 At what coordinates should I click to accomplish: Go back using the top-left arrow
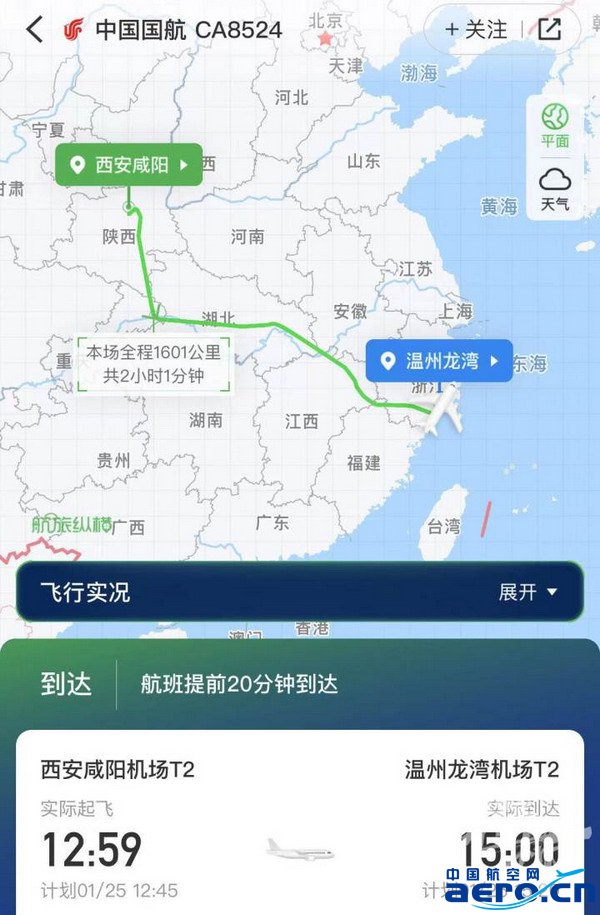point(35,29)
